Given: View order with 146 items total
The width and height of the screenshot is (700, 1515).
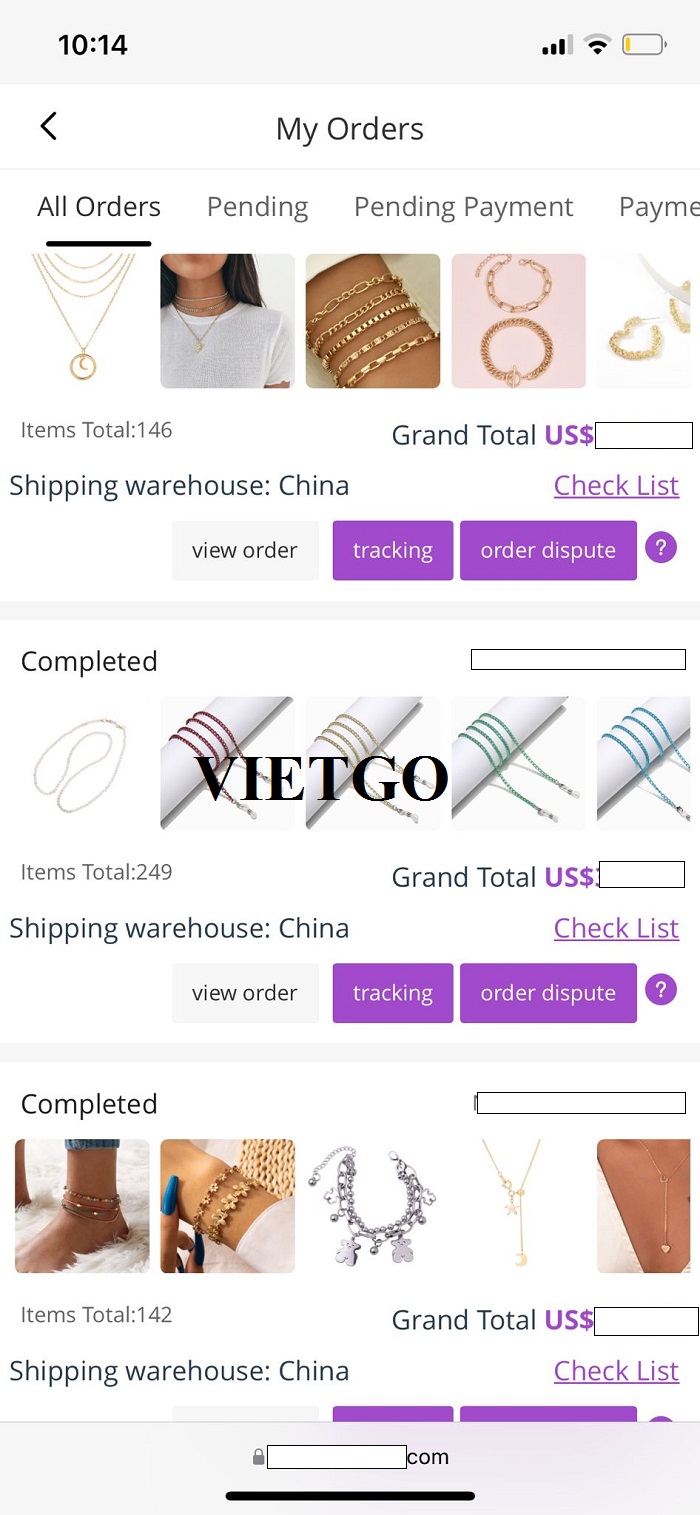Looking at the screenshot, I should [x=245, y=550].
